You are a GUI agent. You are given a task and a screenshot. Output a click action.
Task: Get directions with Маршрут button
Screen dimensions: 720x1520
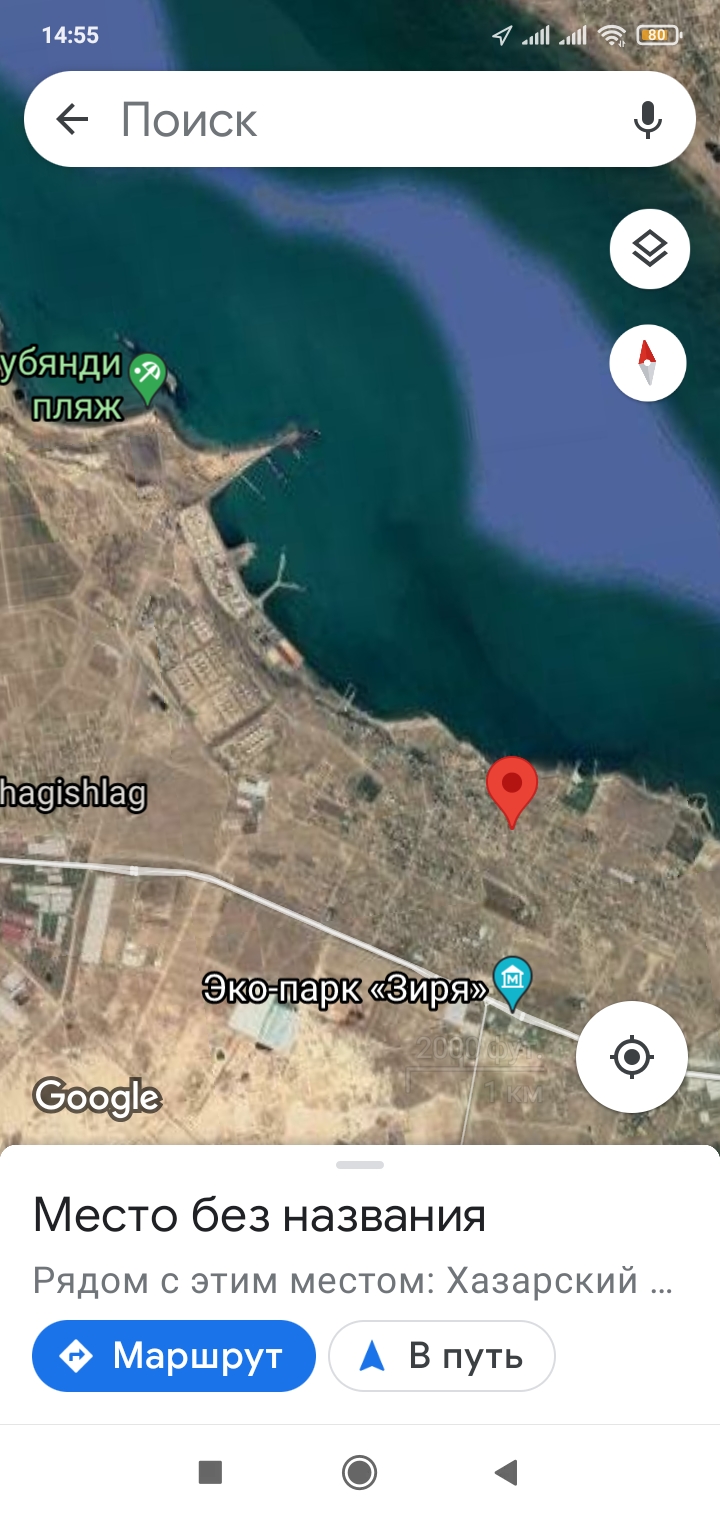coord(174,1356)
